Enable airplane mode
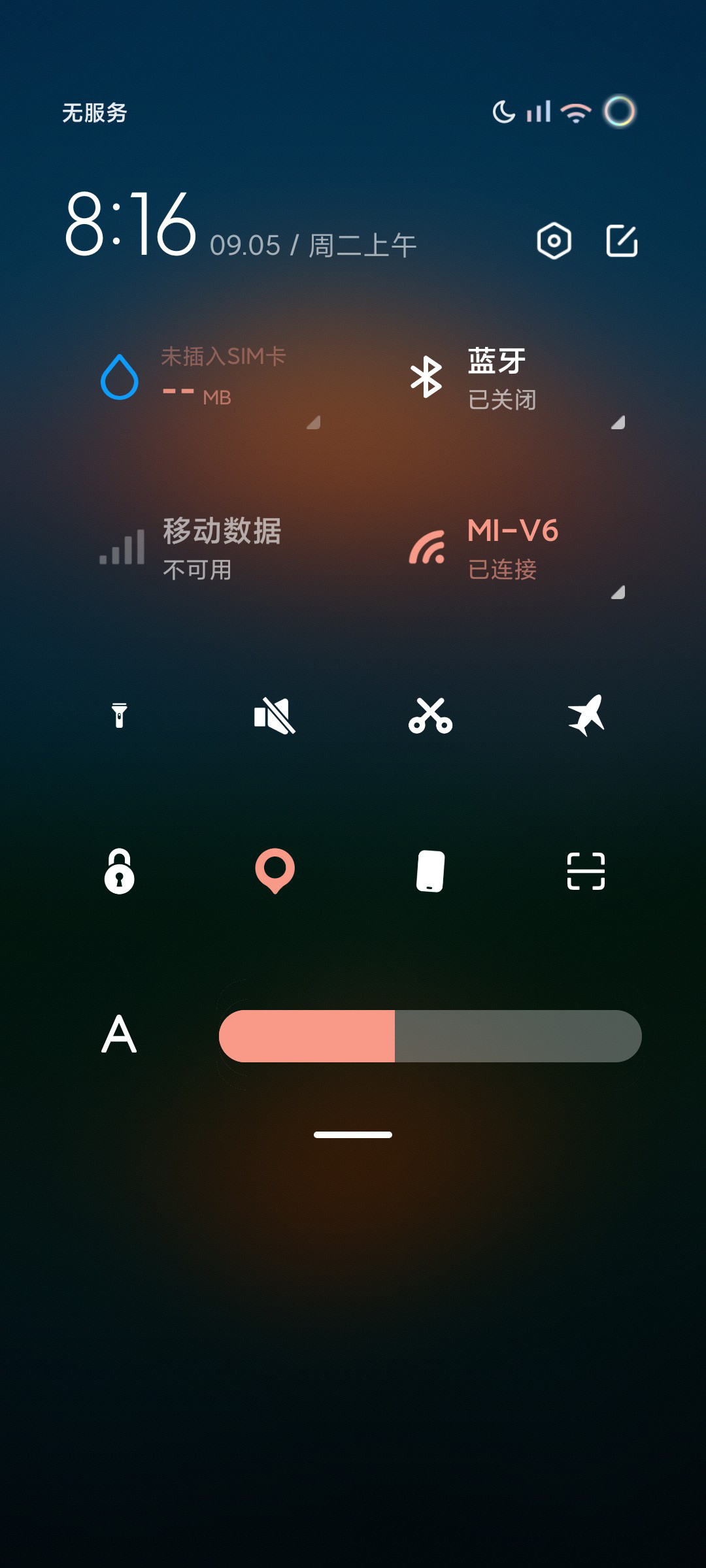This screenshot has width=706, height=1568. click(586, 715)
